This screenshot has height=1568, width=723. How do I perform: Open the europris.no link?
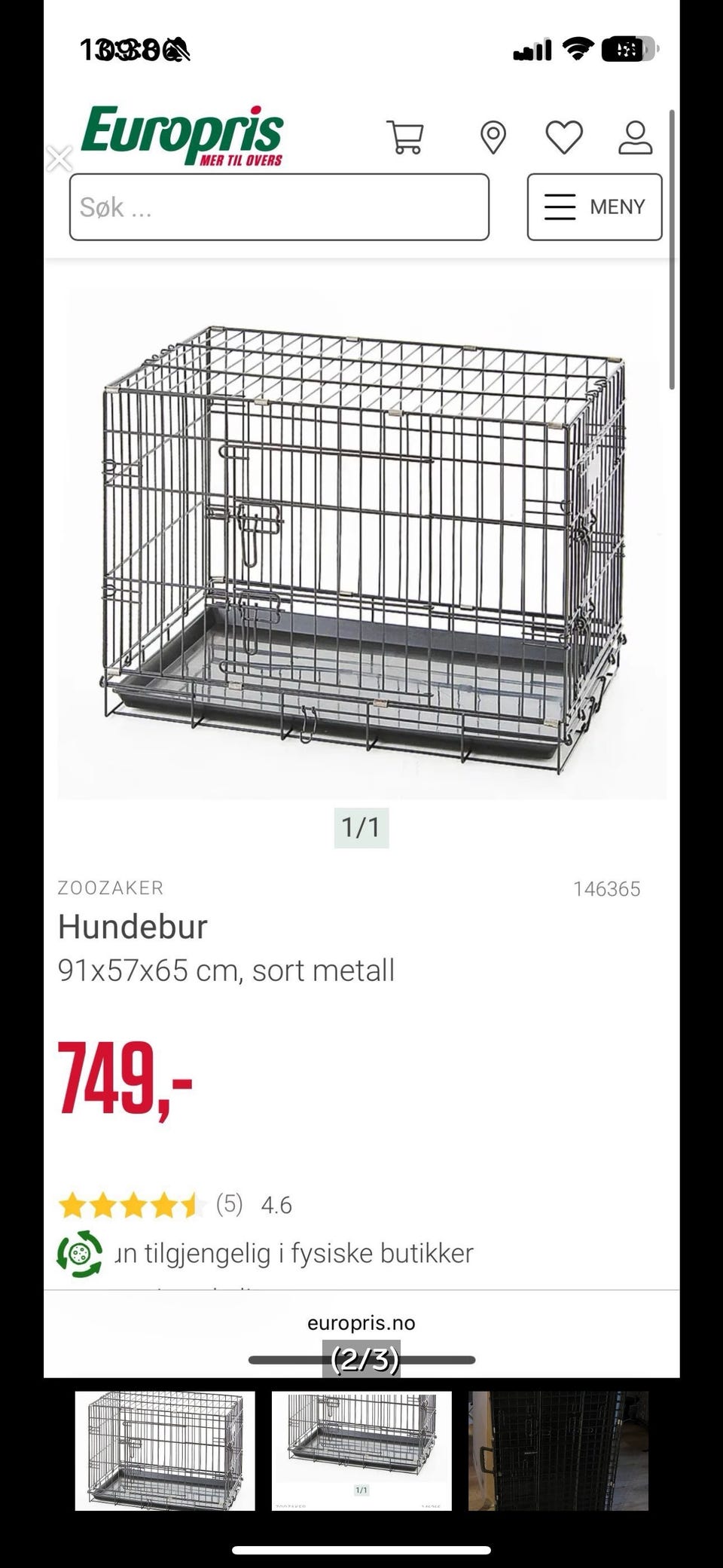361,1323
